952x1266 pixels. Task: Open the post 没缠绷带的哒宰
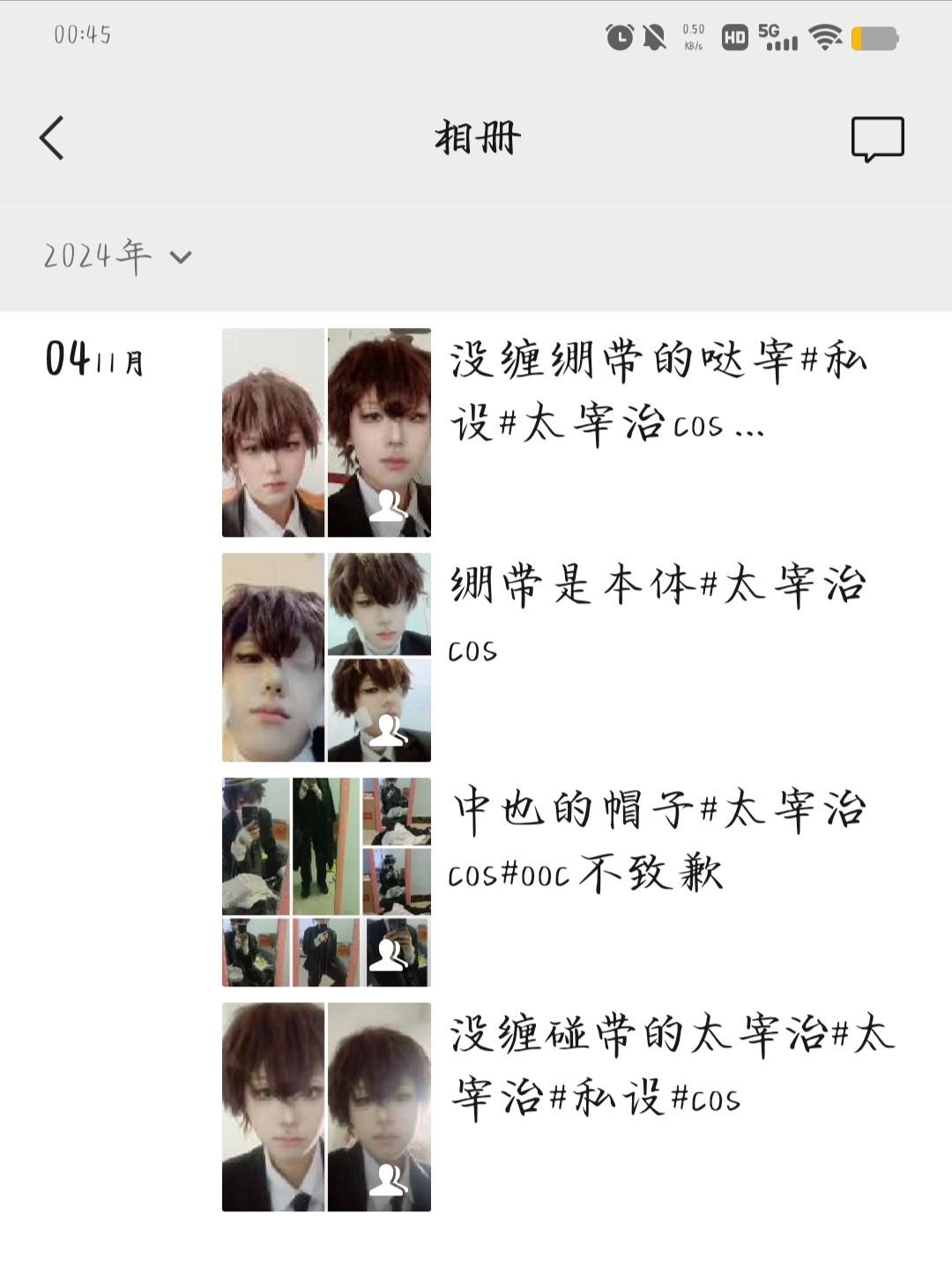click(559, 432)
